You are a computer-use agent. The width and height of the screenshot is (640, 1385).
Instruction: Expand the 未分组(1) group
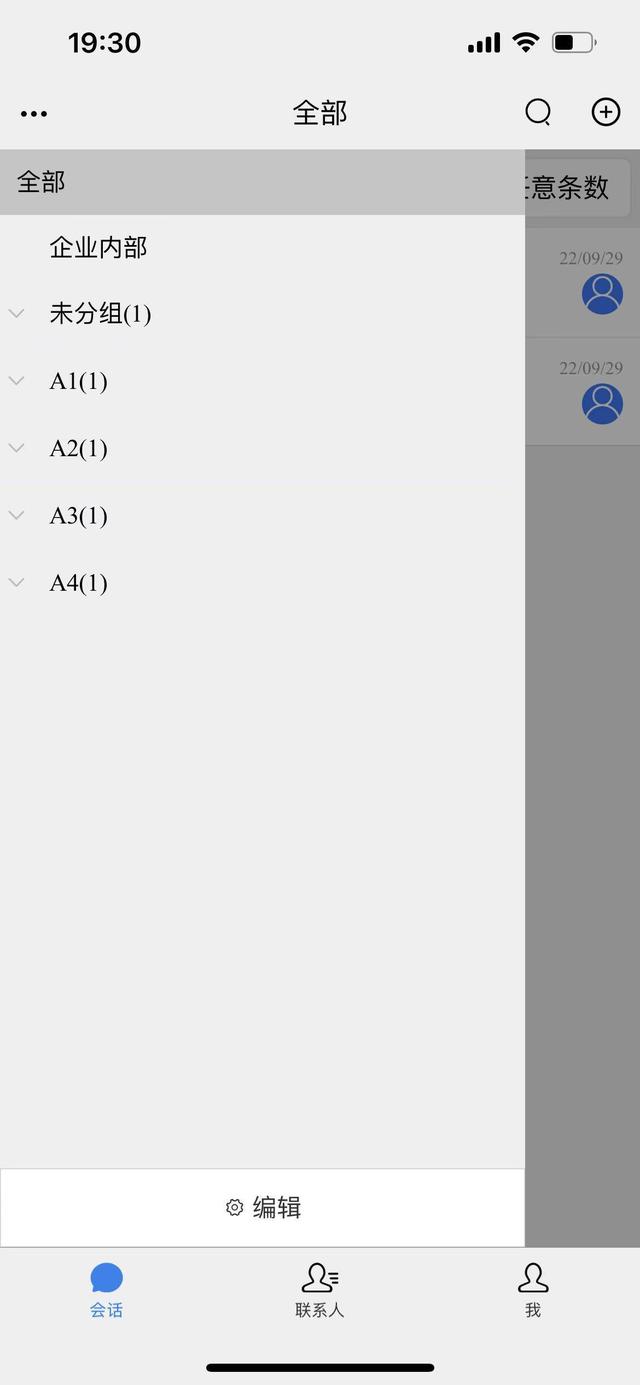click(x=100, y=314)
